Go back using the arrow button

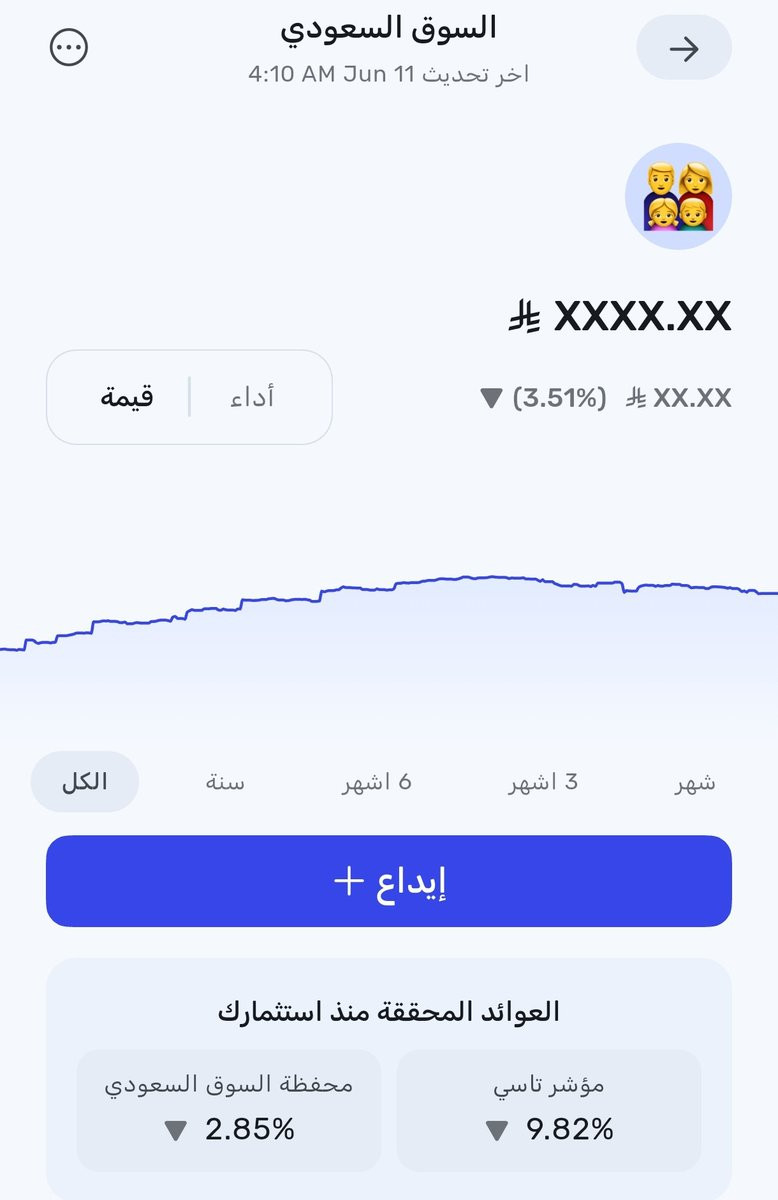tap(684, 48)
